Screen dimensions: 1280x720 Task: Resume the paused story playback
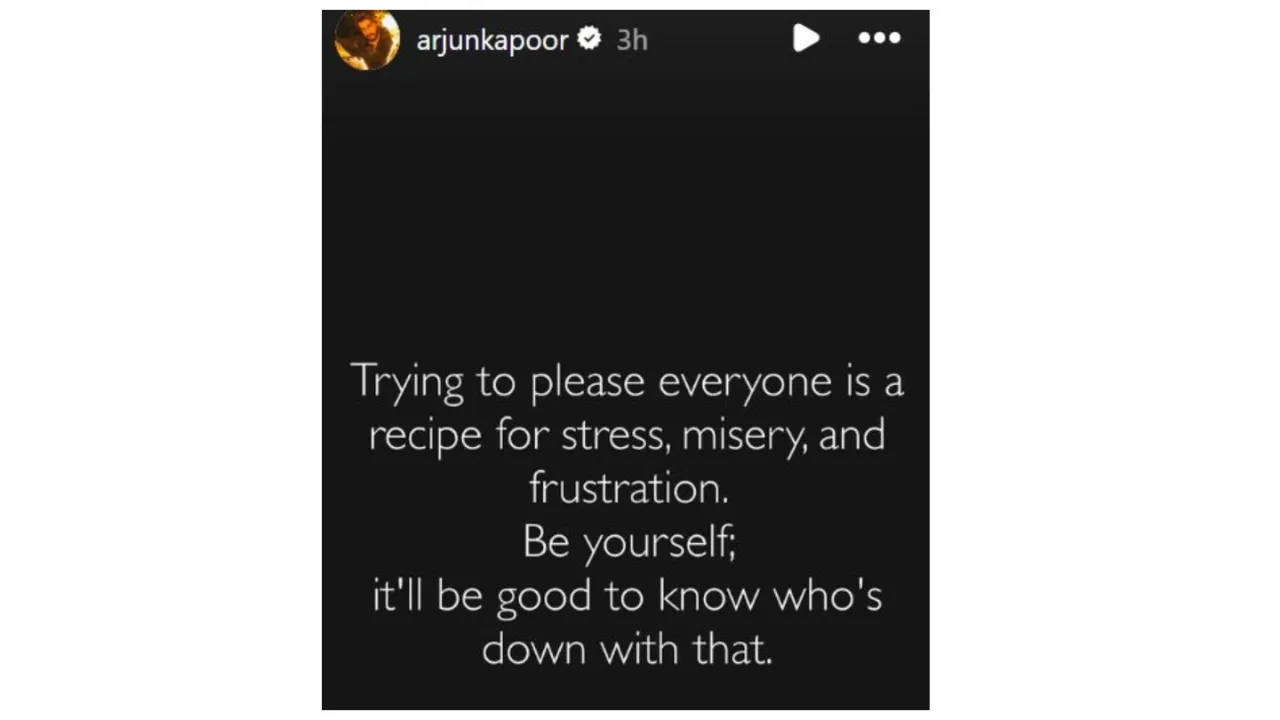point(805,38)
